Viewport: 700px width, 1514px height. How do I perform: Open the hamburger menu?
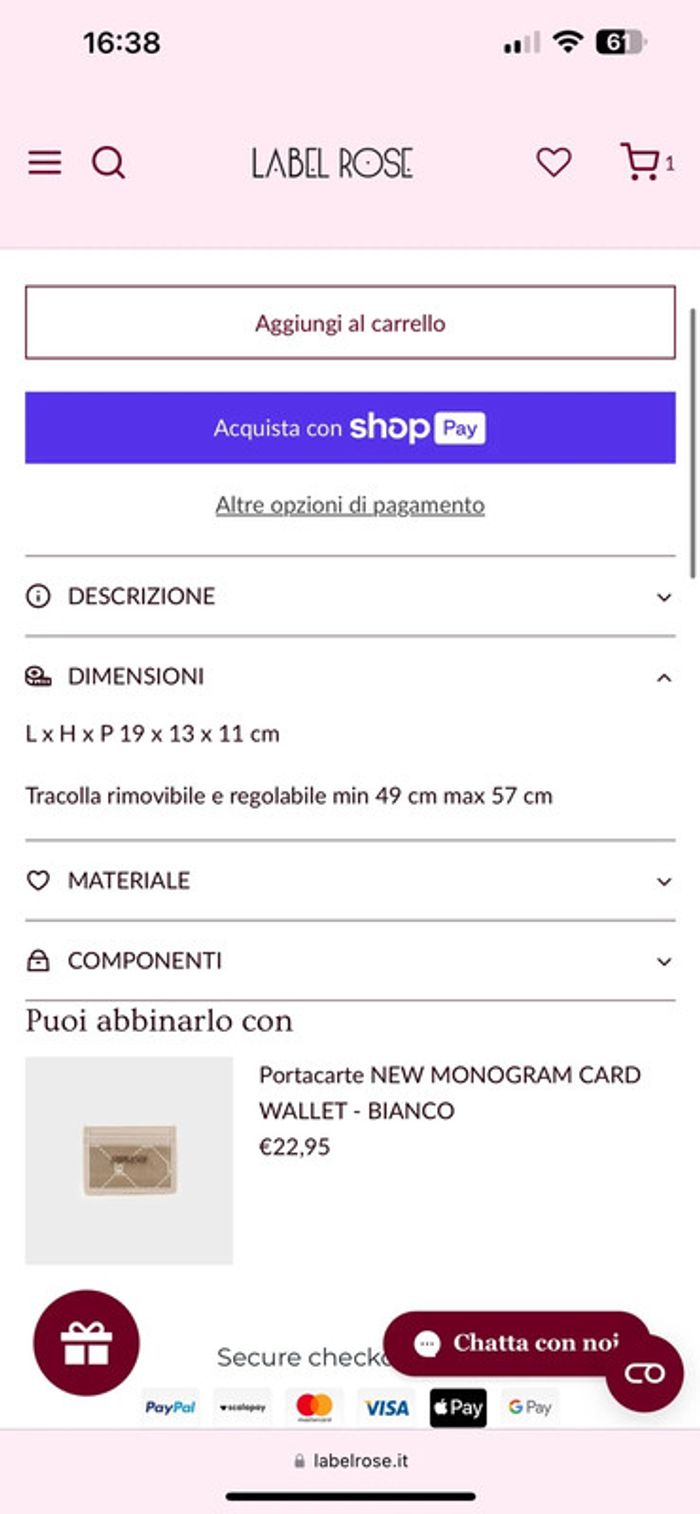click(x=44, y=163)
